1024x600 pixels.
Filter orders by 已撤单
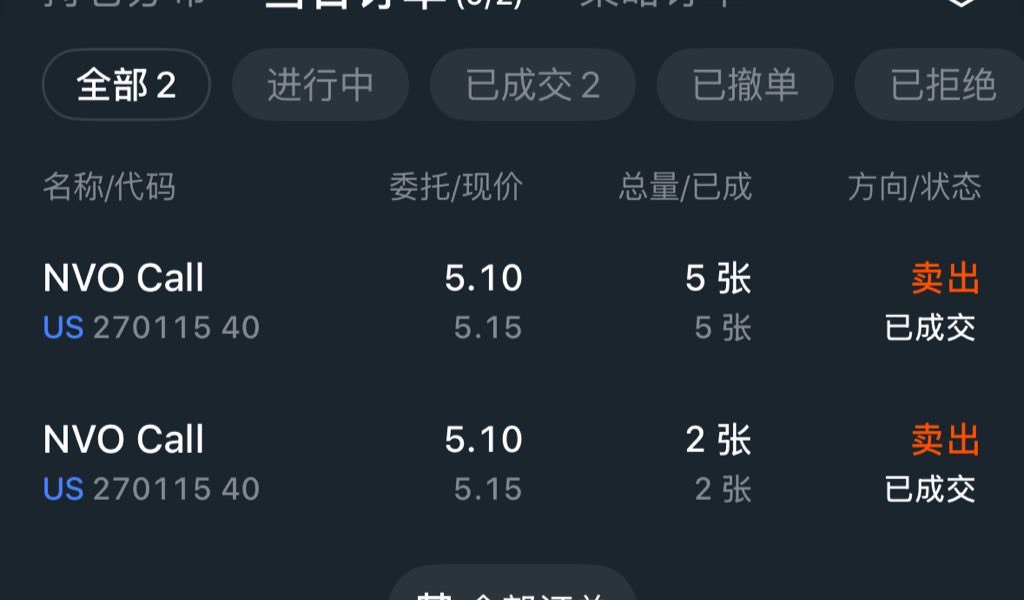pyautogui.click(x=745, y=85)
